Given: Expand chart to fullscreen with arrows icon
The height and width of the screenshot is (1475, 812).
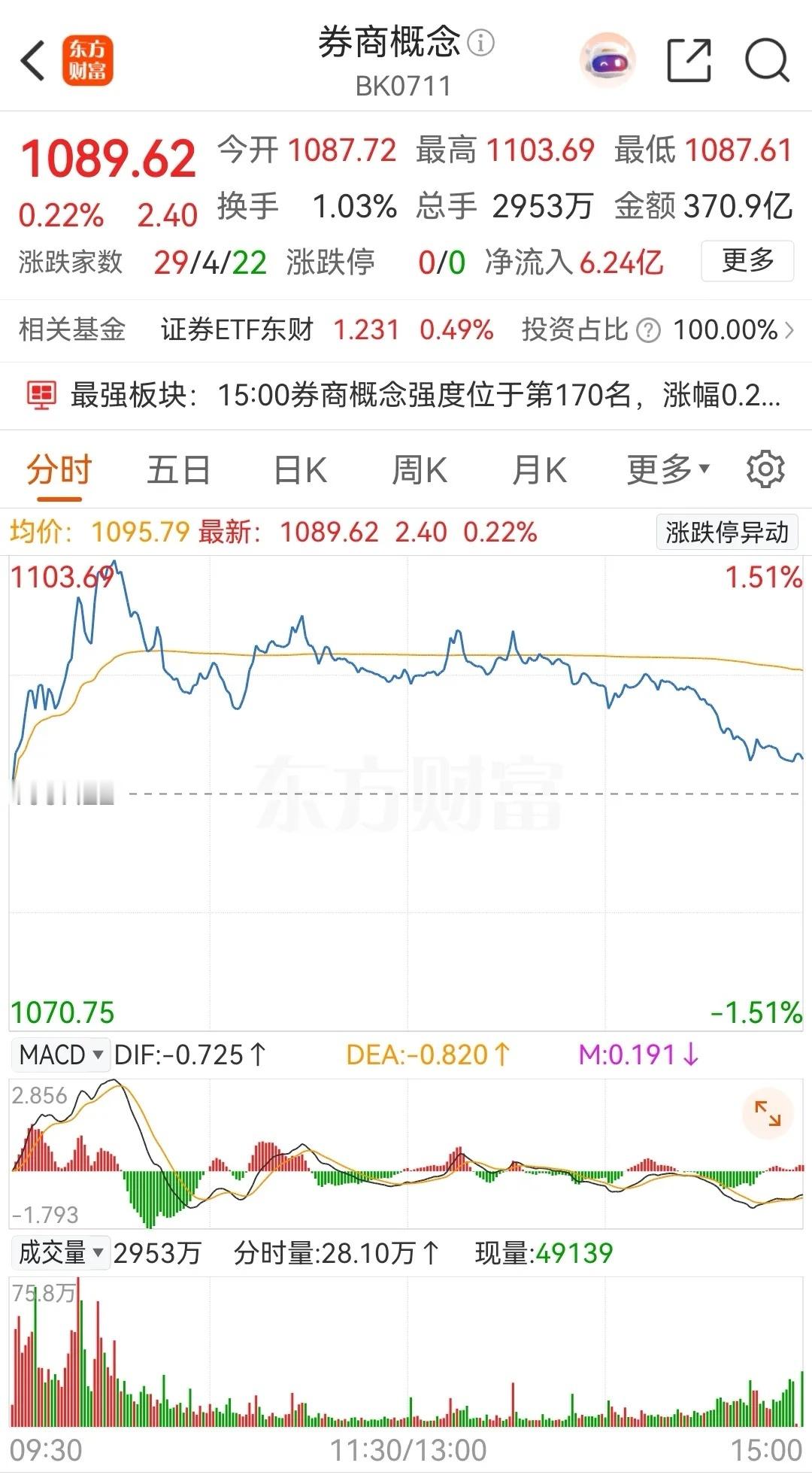Looking at the screenshot, I should (768, 1113).
